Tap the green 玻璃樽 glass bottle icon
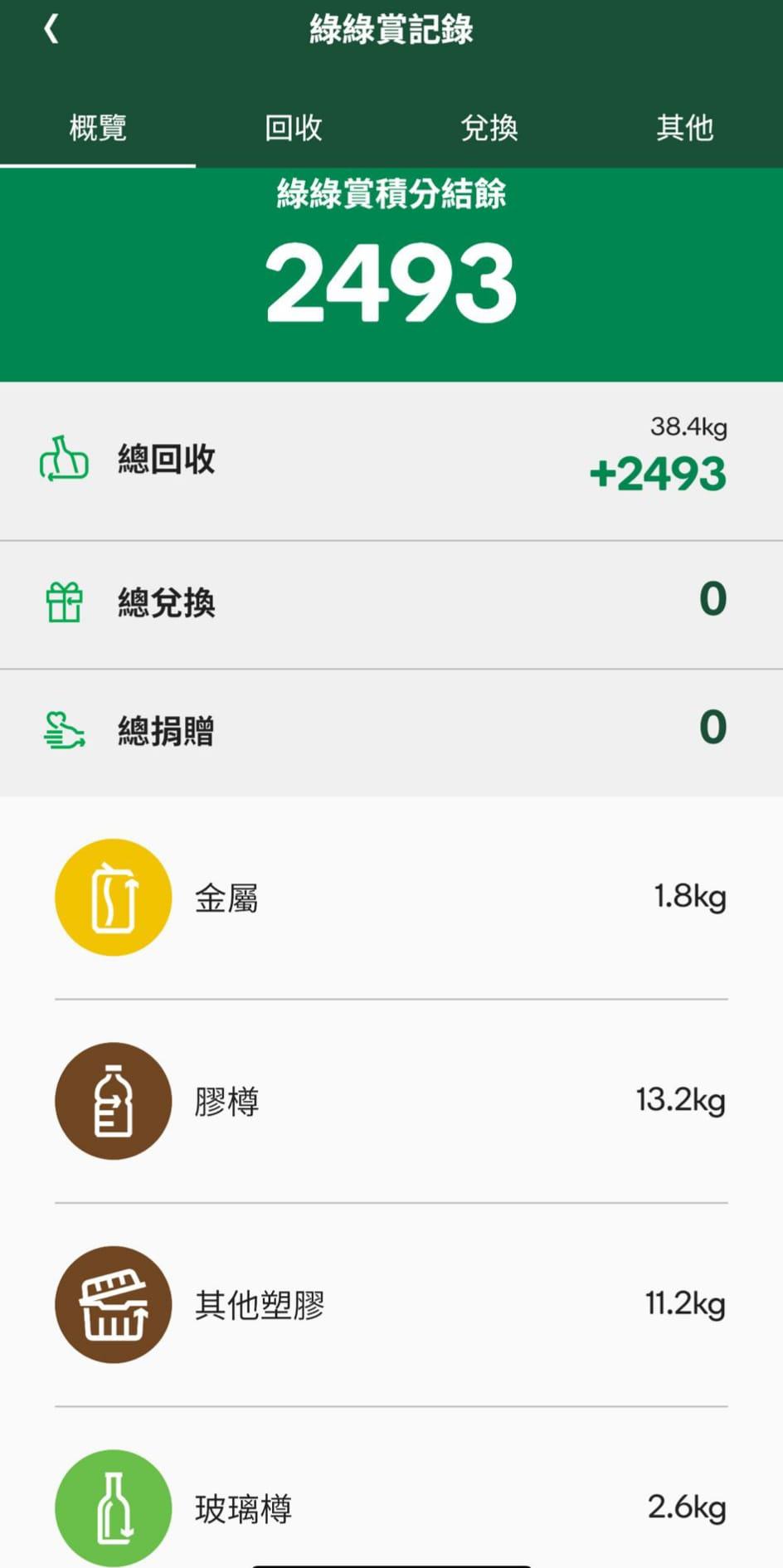The height and width of the screenshot is (1568, 783). (x=114, y=1507)
